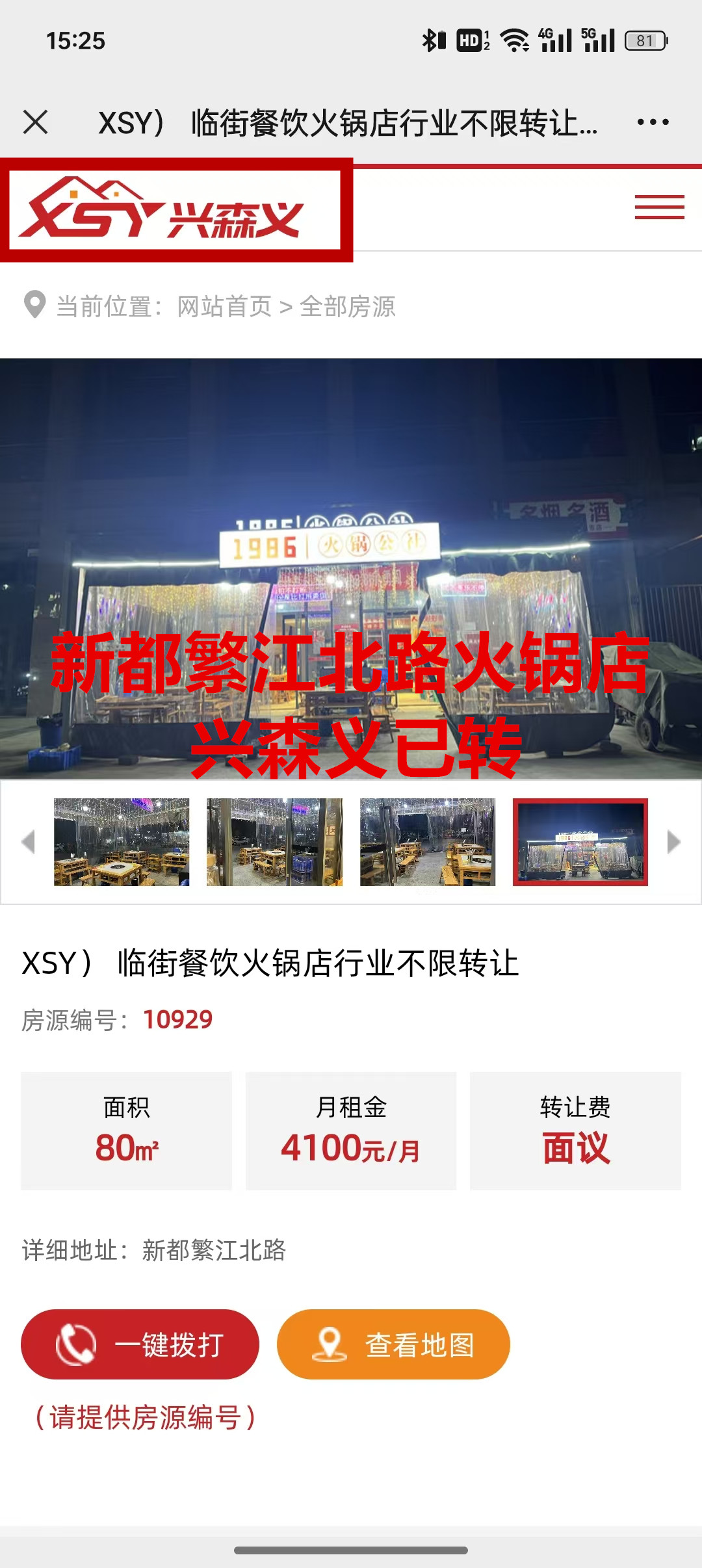Select the highlighted night storefront thumbnail
Viewport: 702px width, 1568px height.
point(580,842)
